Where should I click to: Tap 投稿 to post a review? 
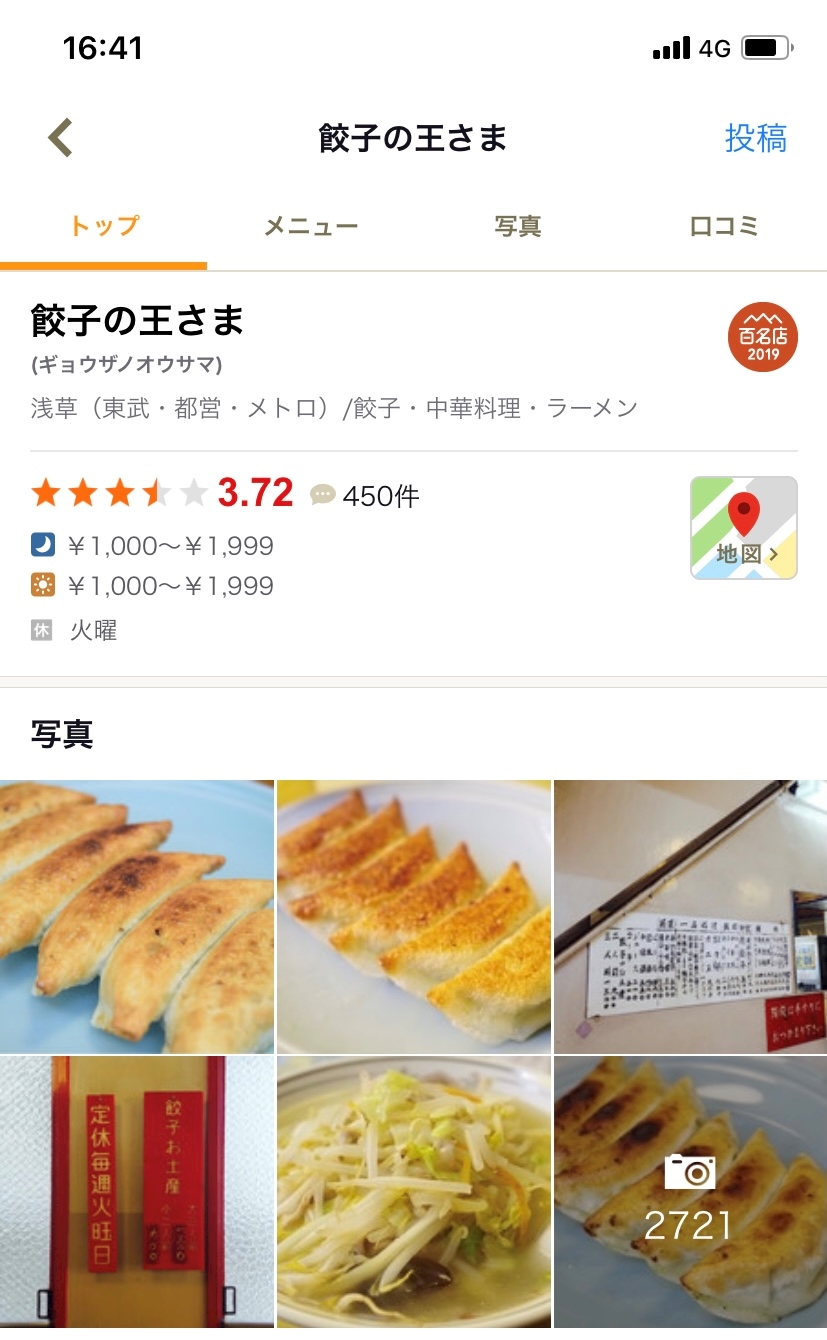coord(755,138)
